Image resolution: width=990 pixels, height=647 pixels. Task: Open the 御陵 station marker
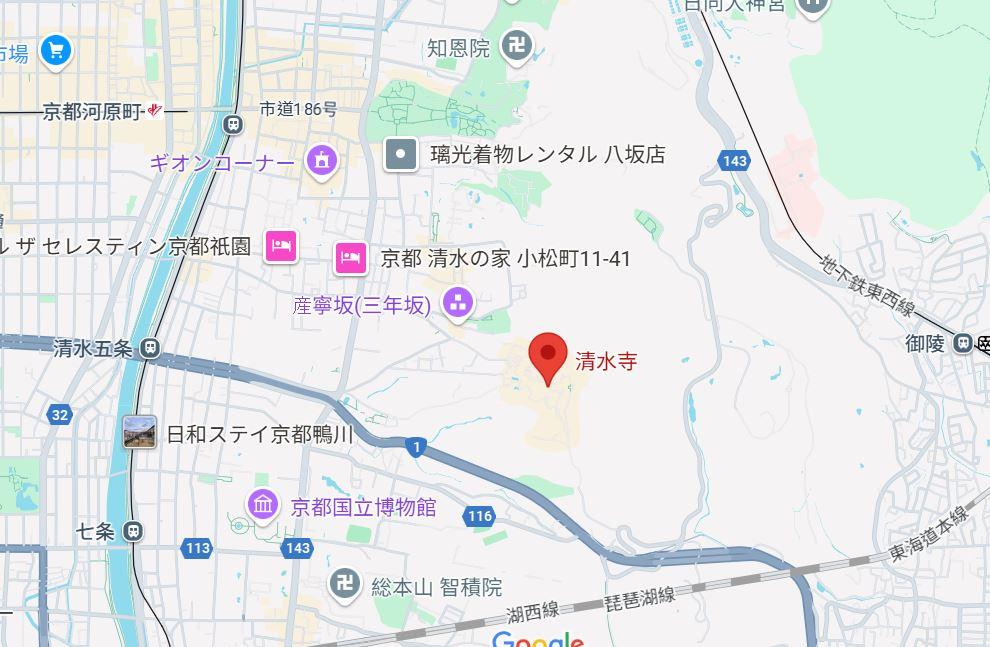point(964,343)
